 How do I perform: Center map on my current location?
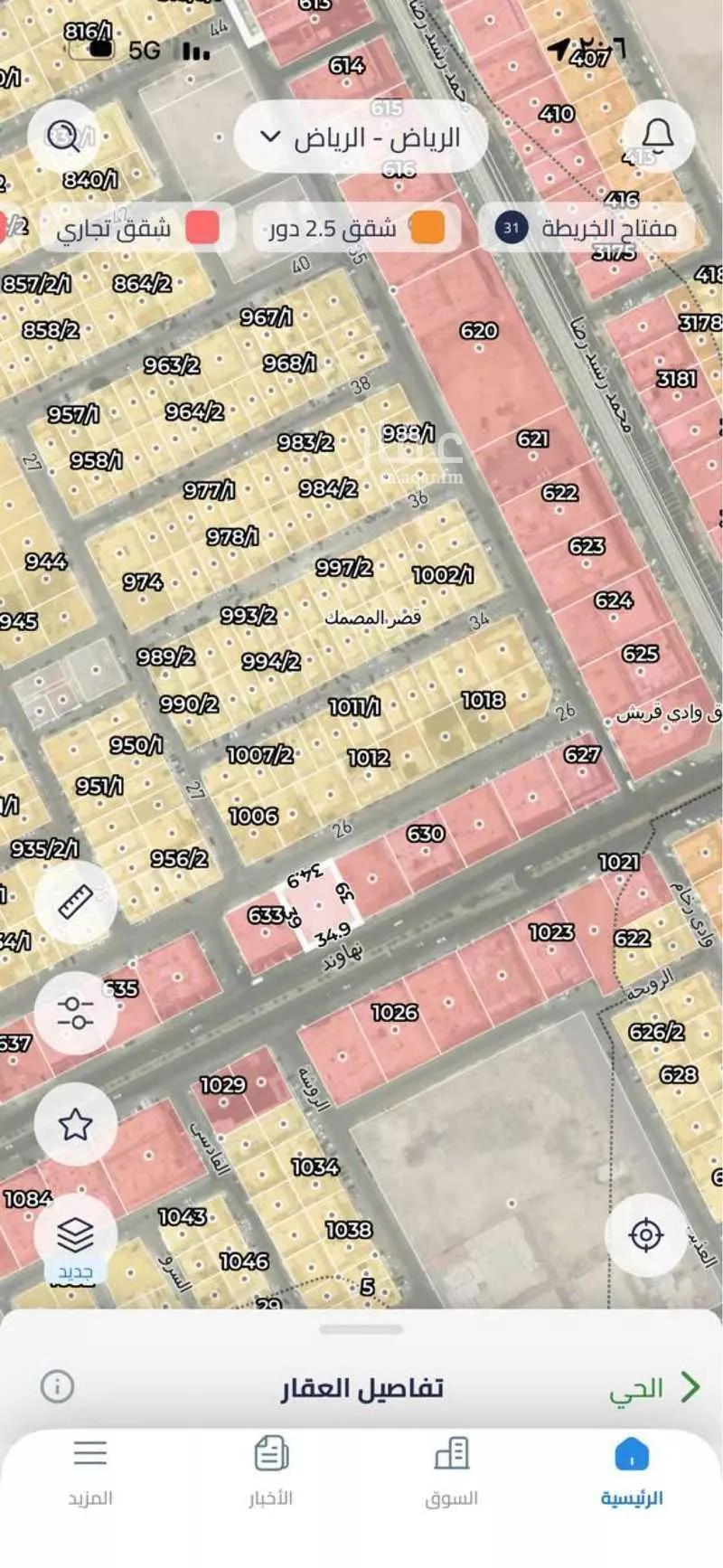click(x=645, y=1234)
